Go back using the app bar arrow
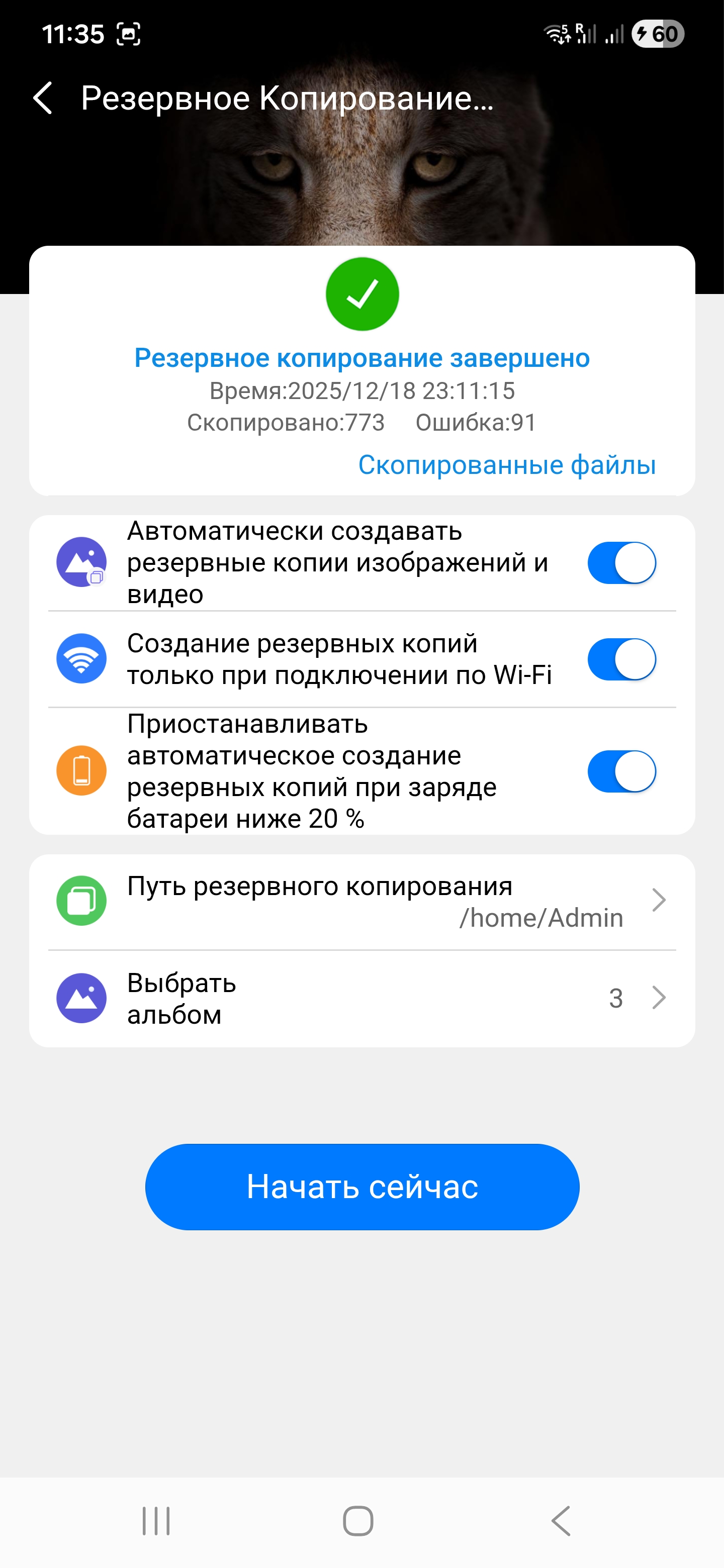Screen dimensions: 724x1568 click(43, 98)
